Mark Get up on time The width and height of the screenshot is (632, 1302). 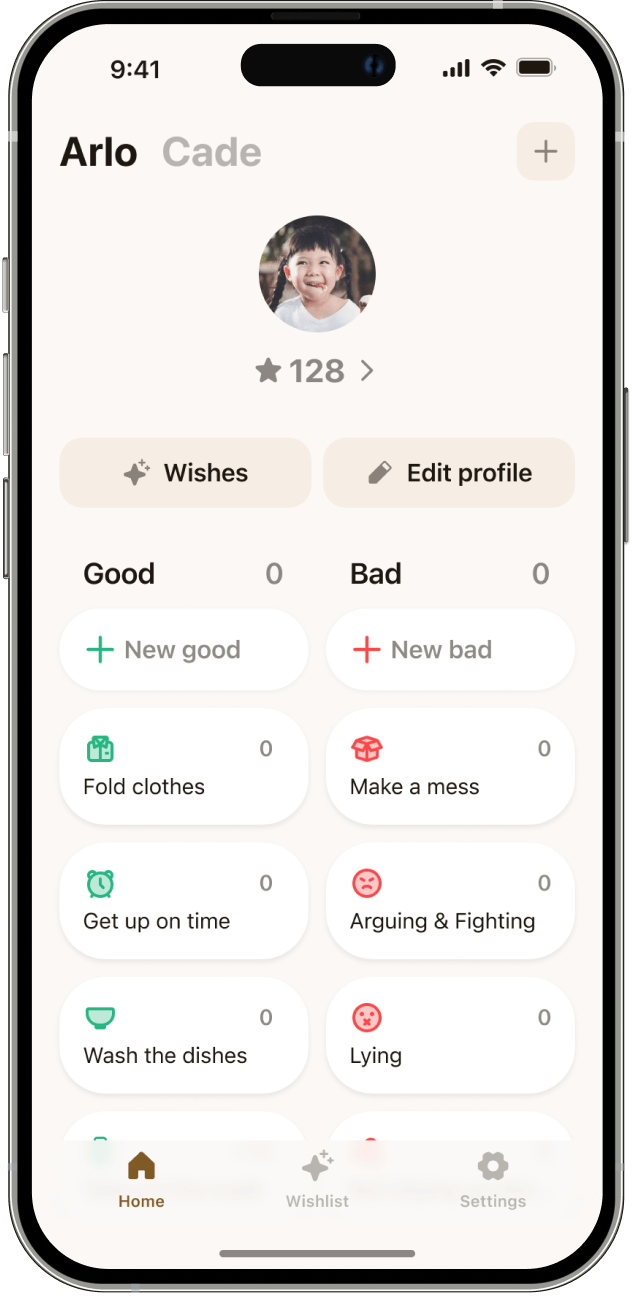point(184,901)
